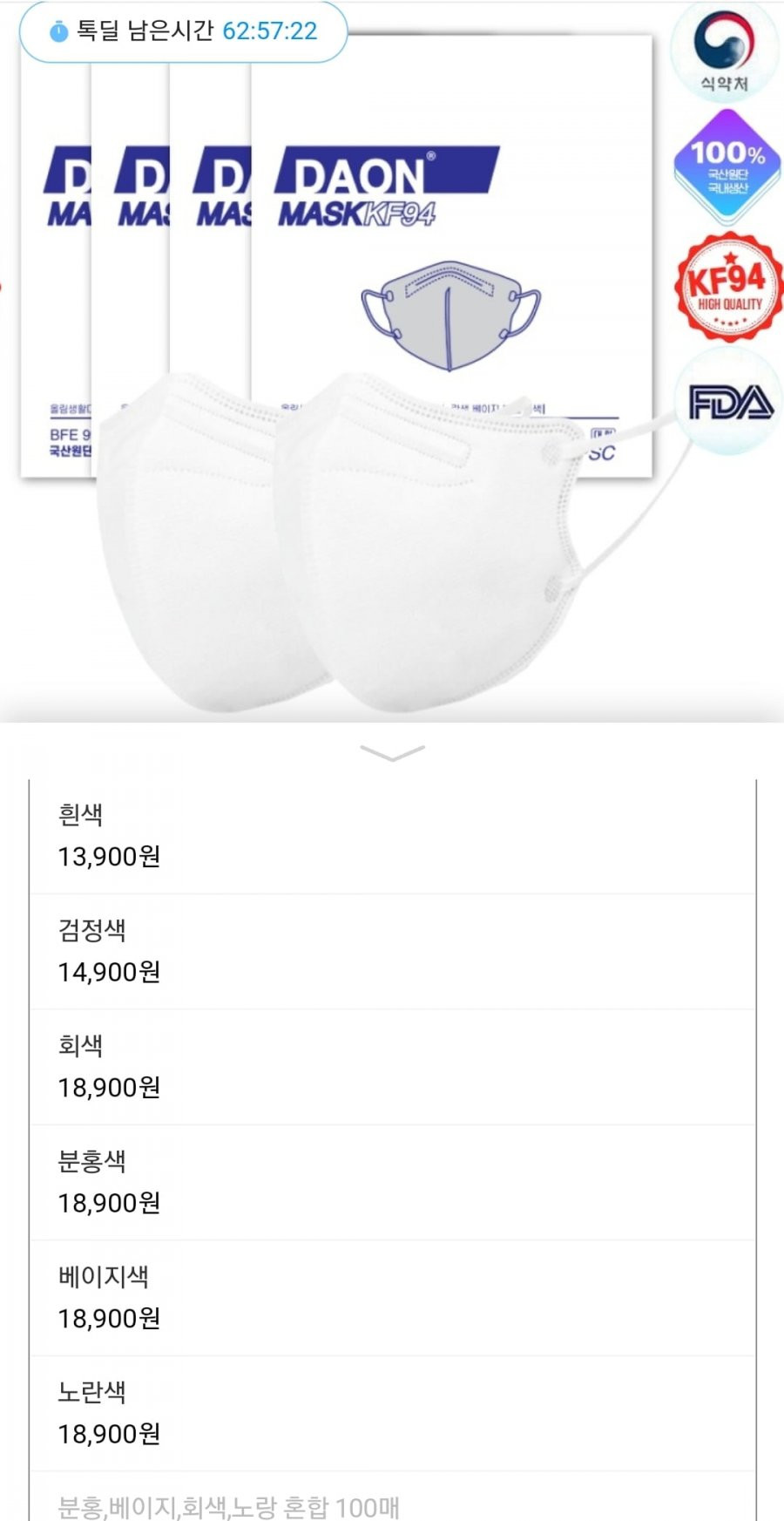Choose the 베이지색 18,900원 option

(393, 1299)
